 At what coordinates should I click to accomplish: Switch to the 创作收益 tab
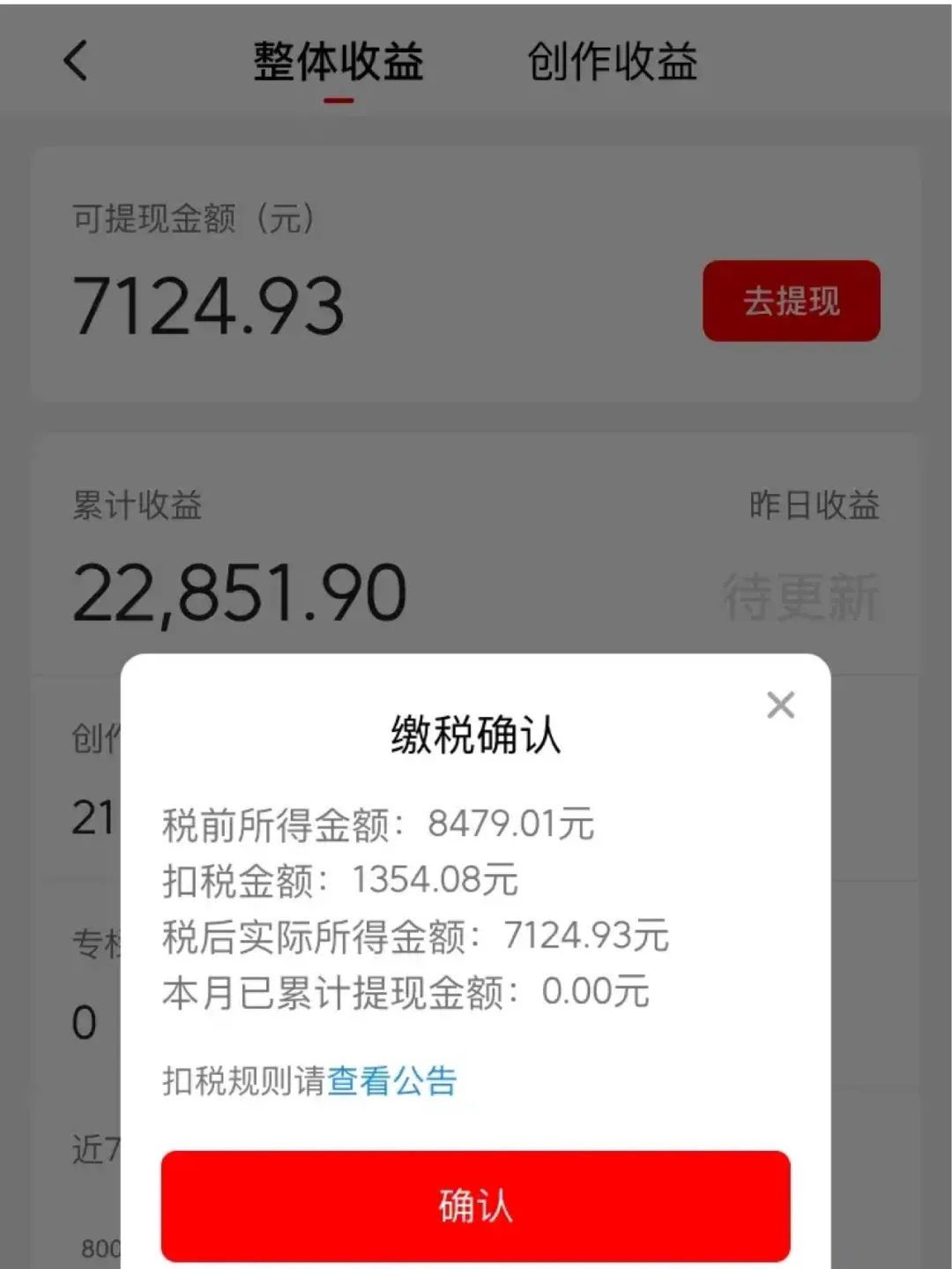(x=613, y=61)
